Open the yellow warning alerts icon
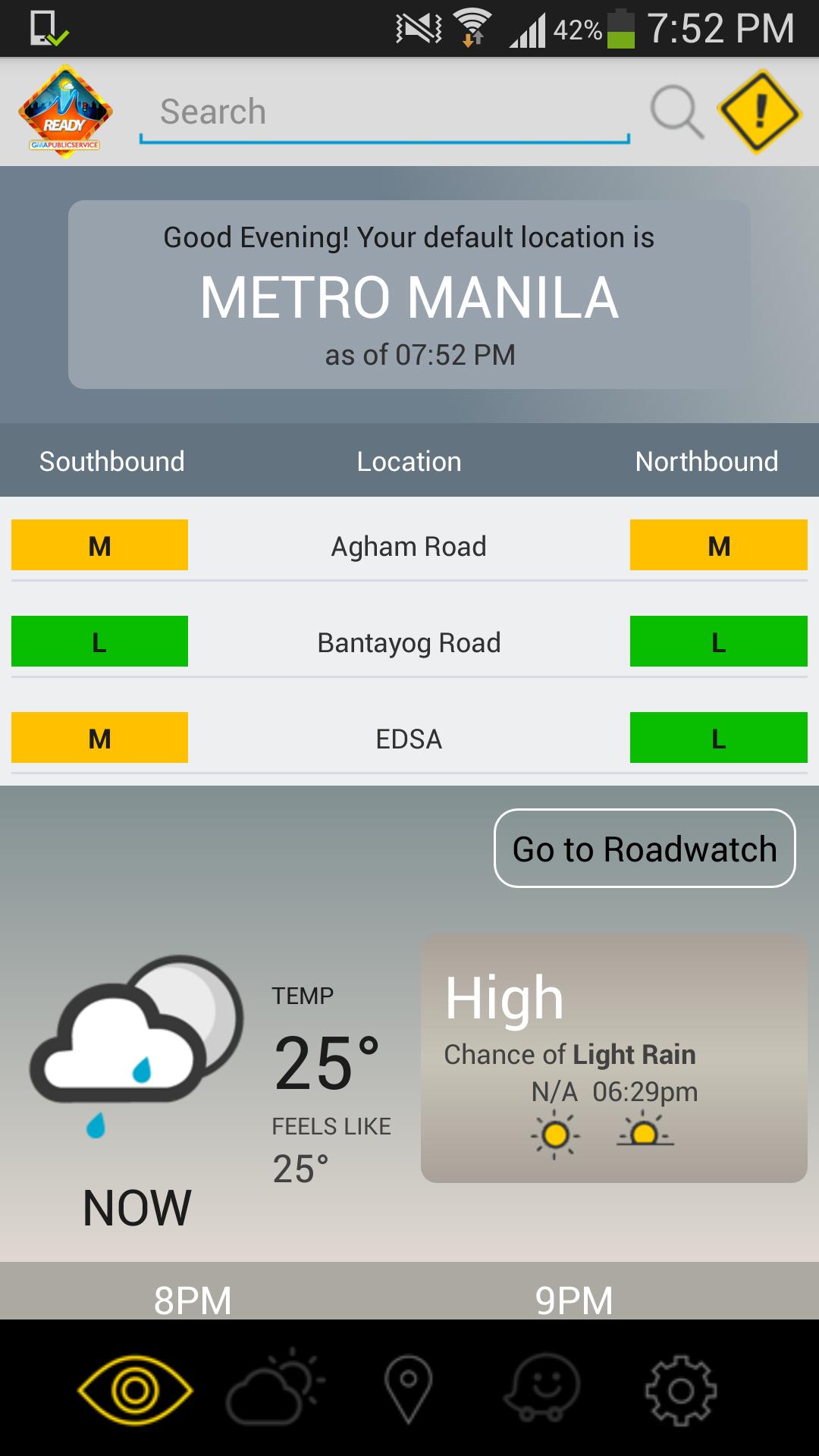The height and width of the screenshot is (1456, 819). coord(760,112)
